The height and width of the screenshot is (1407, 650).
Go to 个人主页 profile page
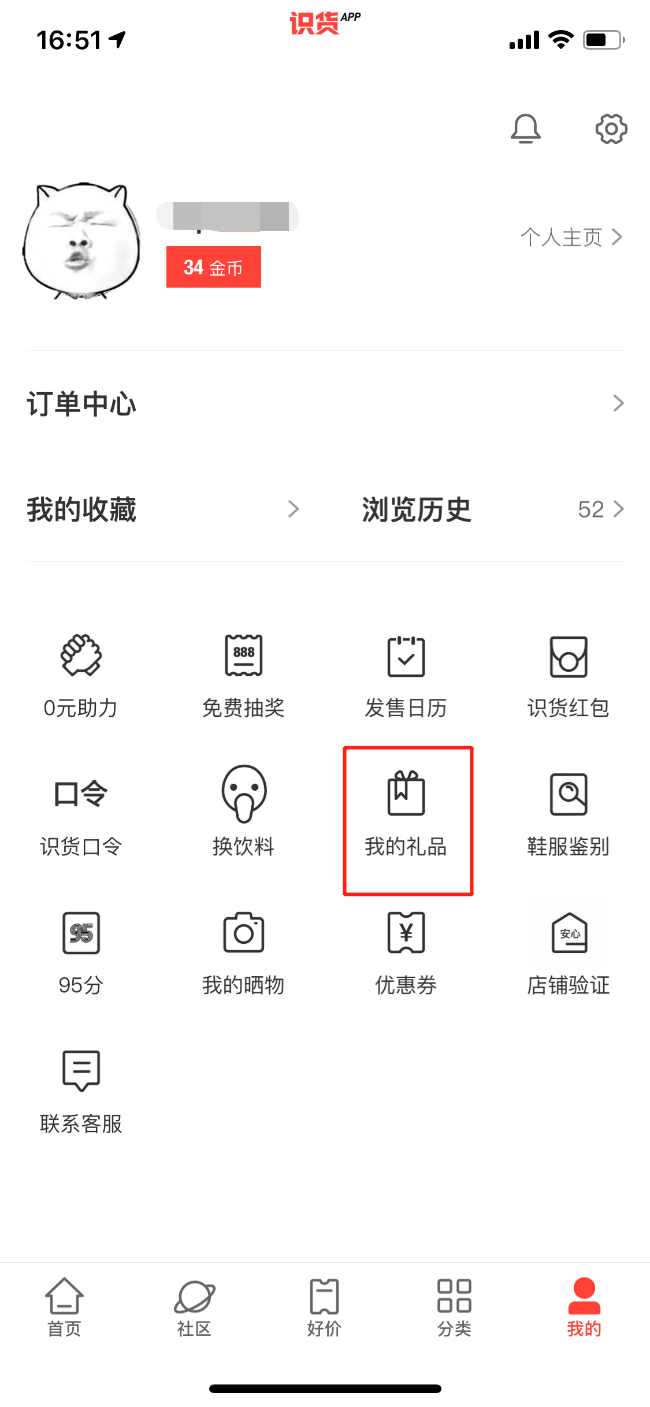pos(571,237)
